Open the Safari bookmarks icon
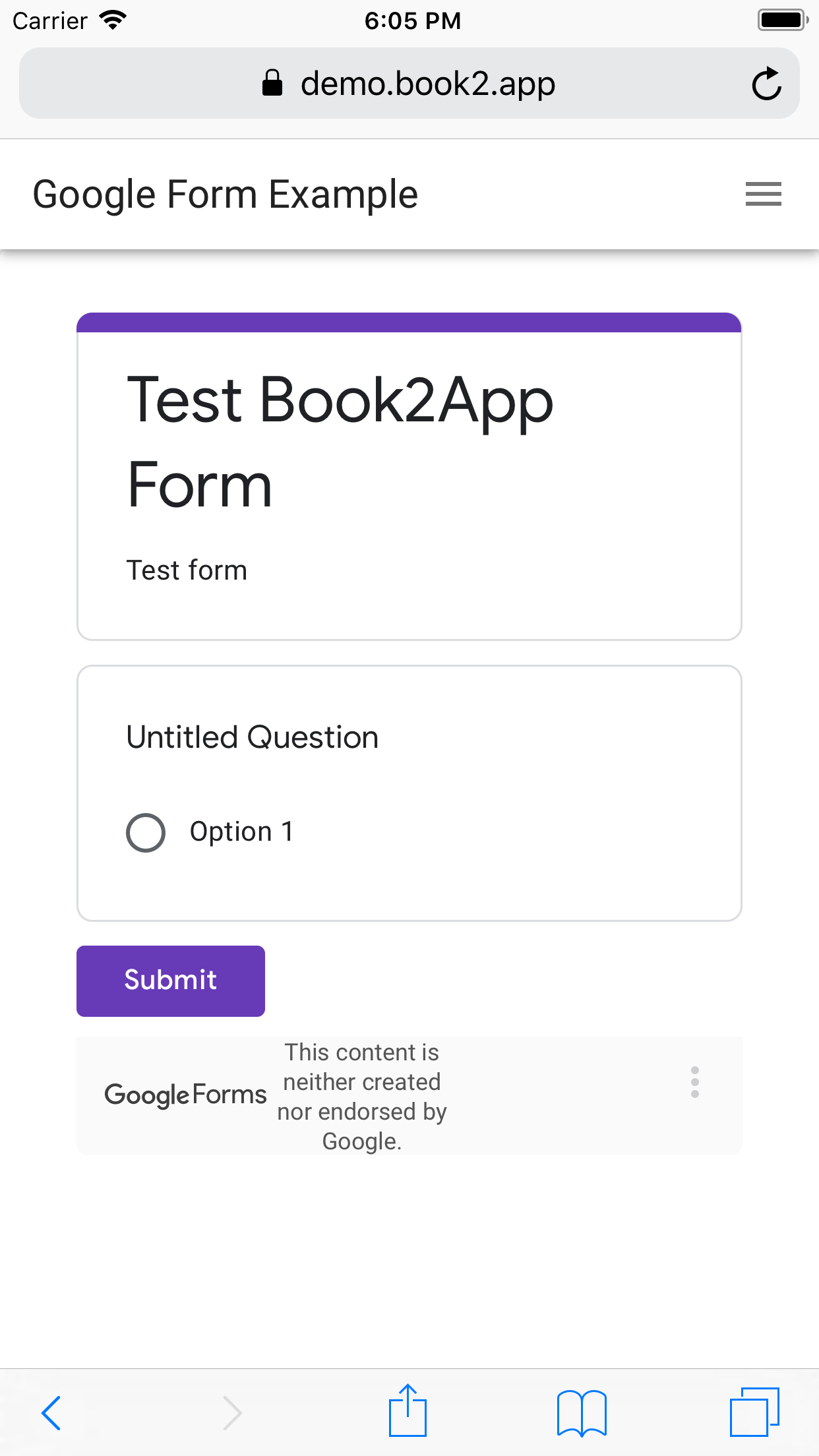This screenshot has height=1456, width=819. (x=583, y=1410)
